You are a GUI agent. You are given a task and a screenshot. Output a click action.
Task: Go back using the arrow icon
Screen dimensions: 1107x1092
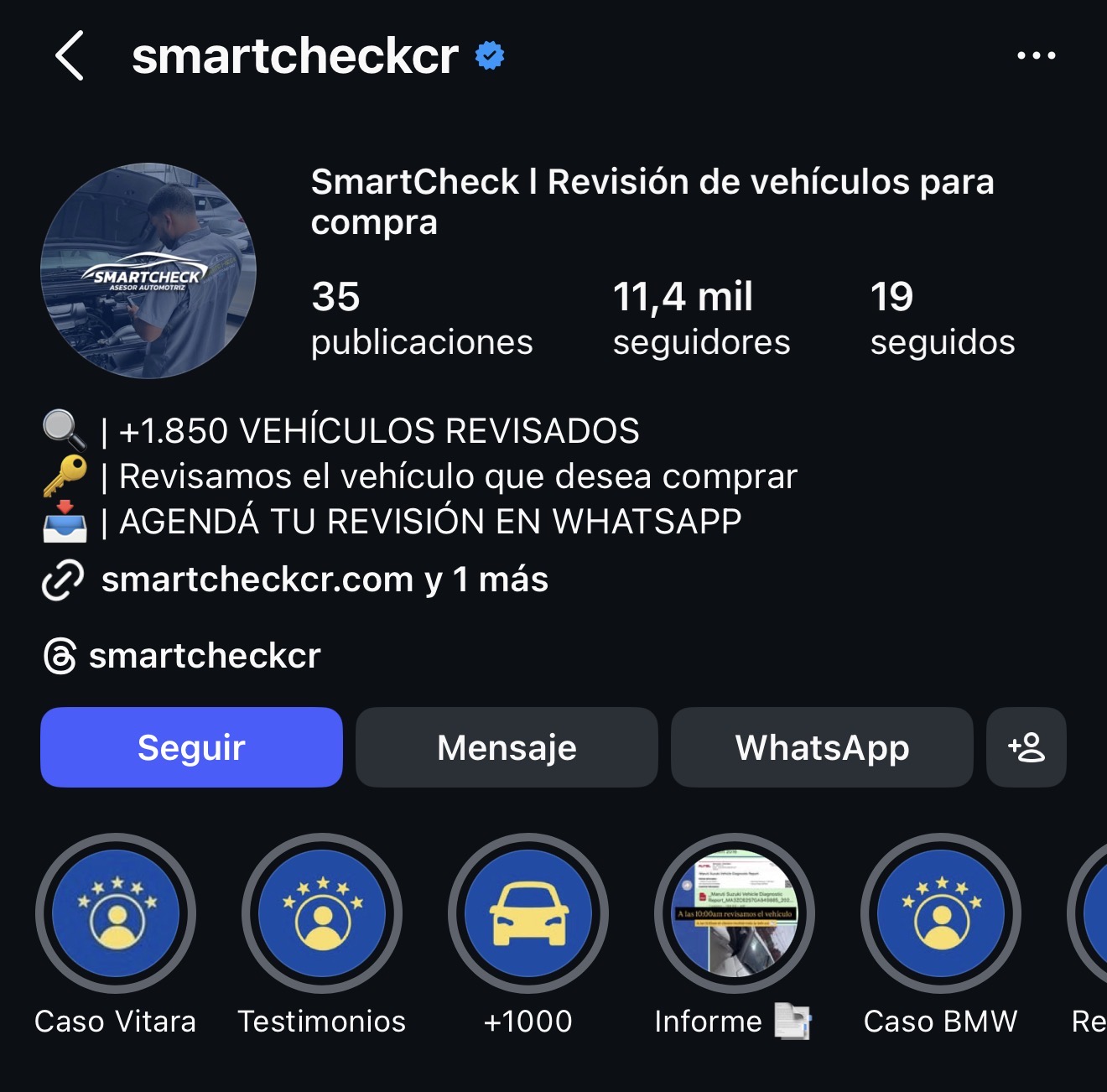tap(70, 55)
